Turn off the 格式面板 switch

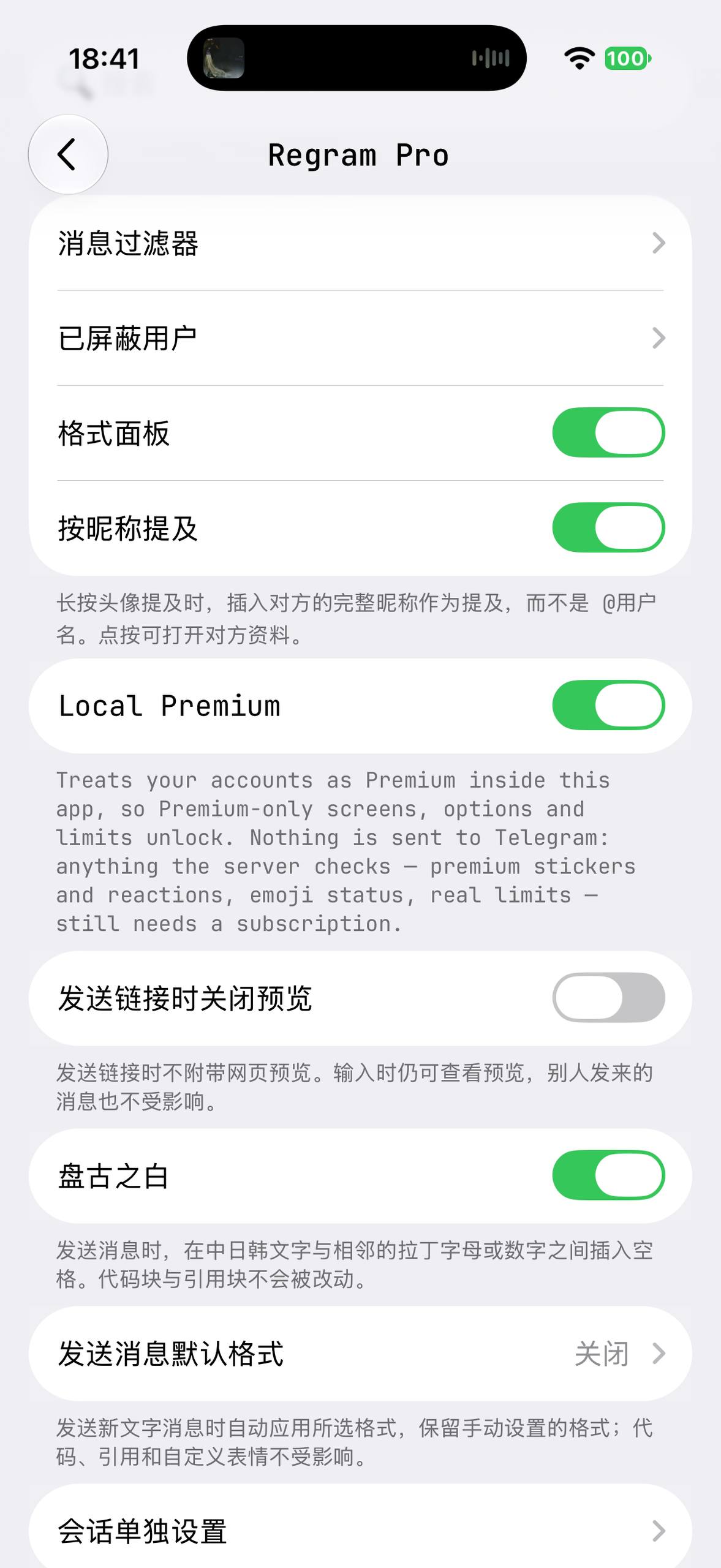pyautogui.click(x=608, y=432)
